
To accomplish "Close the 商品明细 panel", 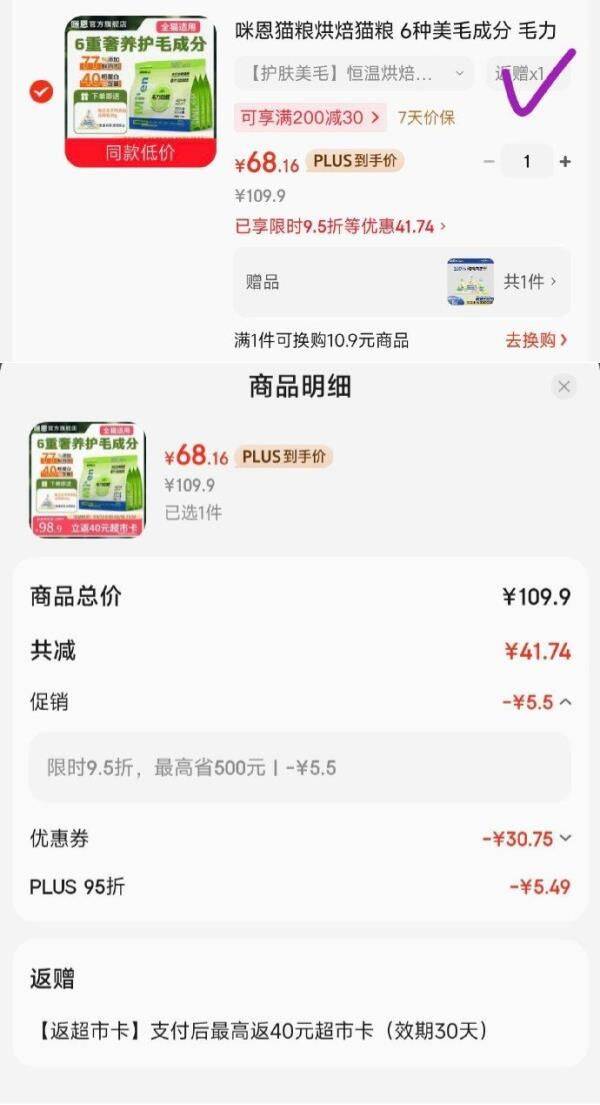I will pos(564,387).
